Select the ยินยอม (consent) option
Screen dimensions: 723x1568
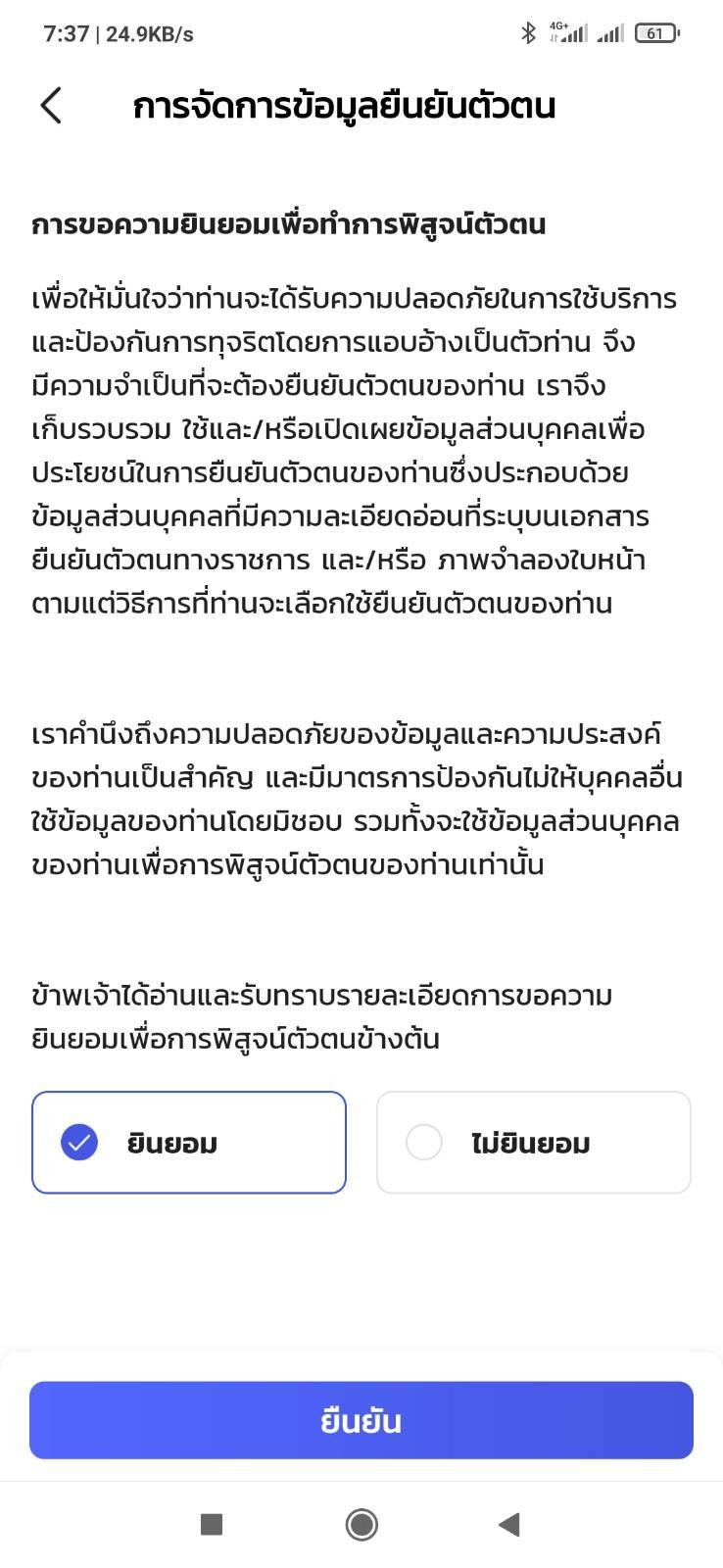click(x=189, y=1143)
